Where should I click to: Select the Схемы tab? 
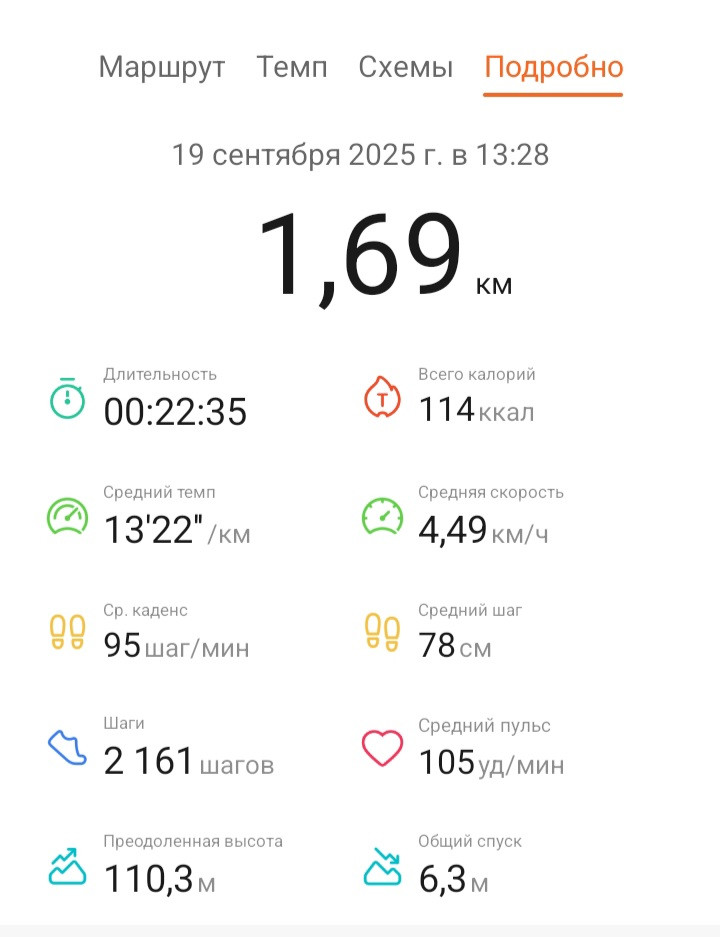click(406, 66)
